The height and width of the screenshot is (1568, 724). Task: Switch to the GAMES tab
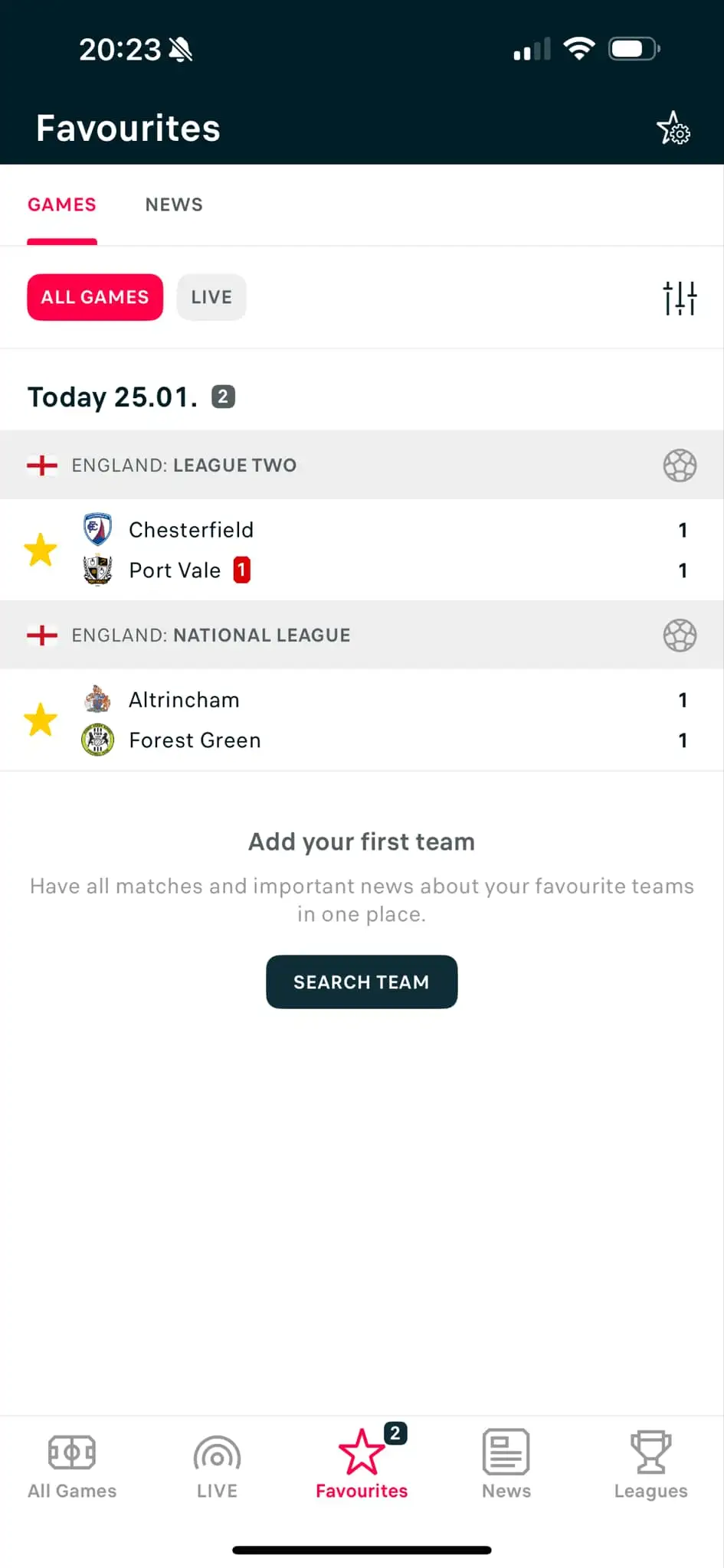click(x=62, y=204)
